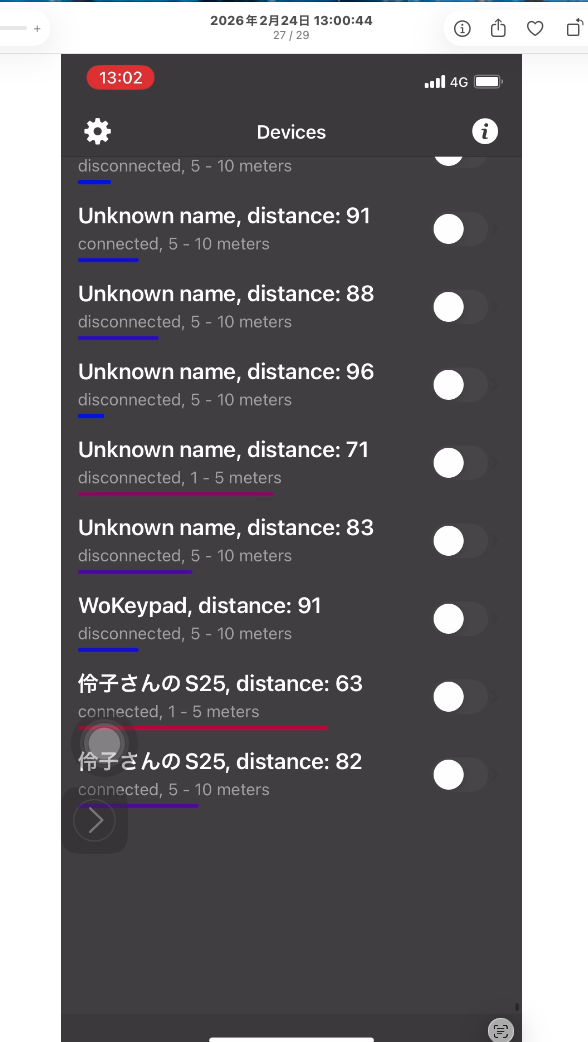Mark the photo as favorite

pos(535,28)
